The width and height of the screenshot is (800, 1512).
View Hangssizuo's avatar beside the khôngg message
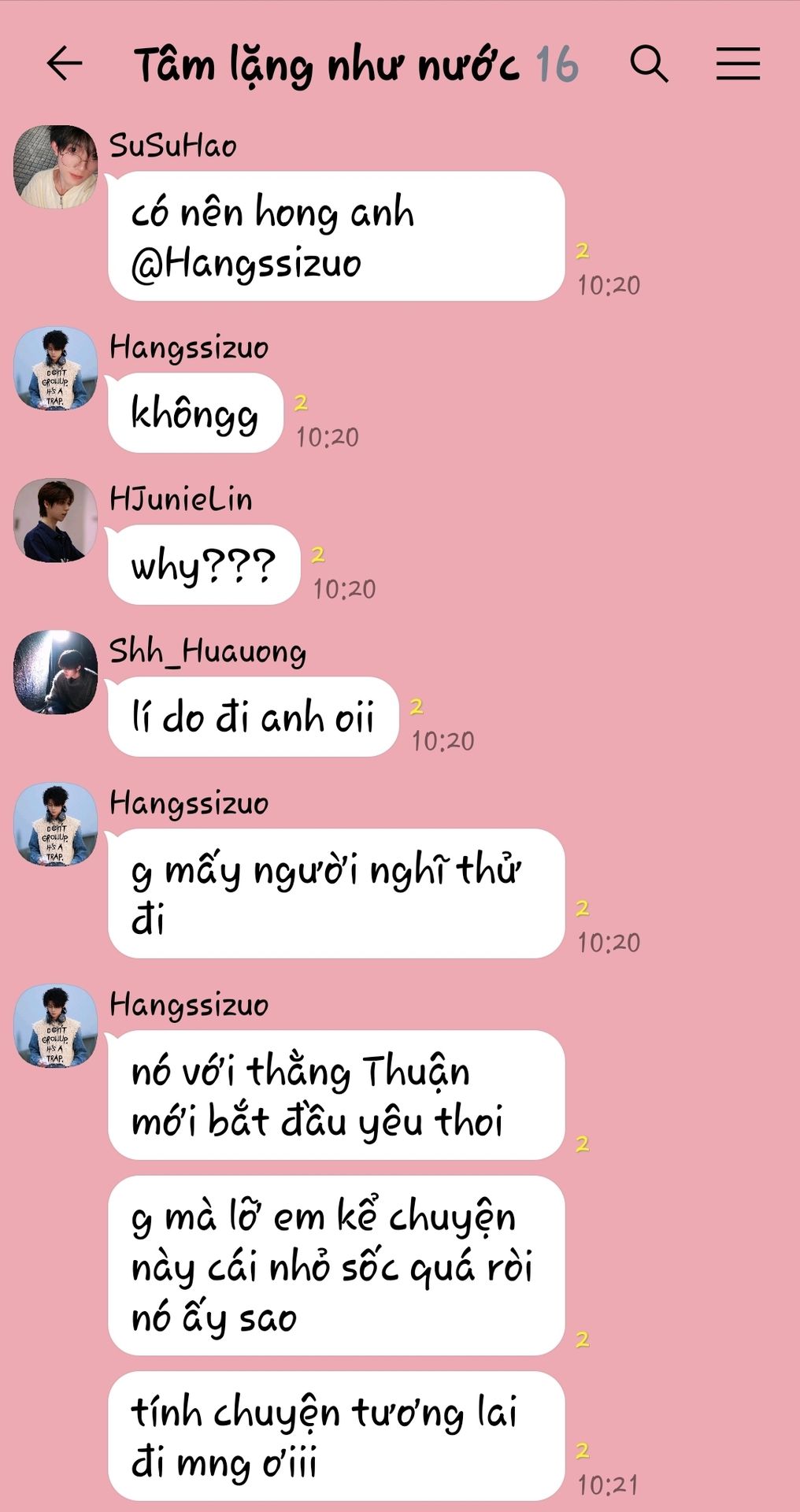(55, 369)
